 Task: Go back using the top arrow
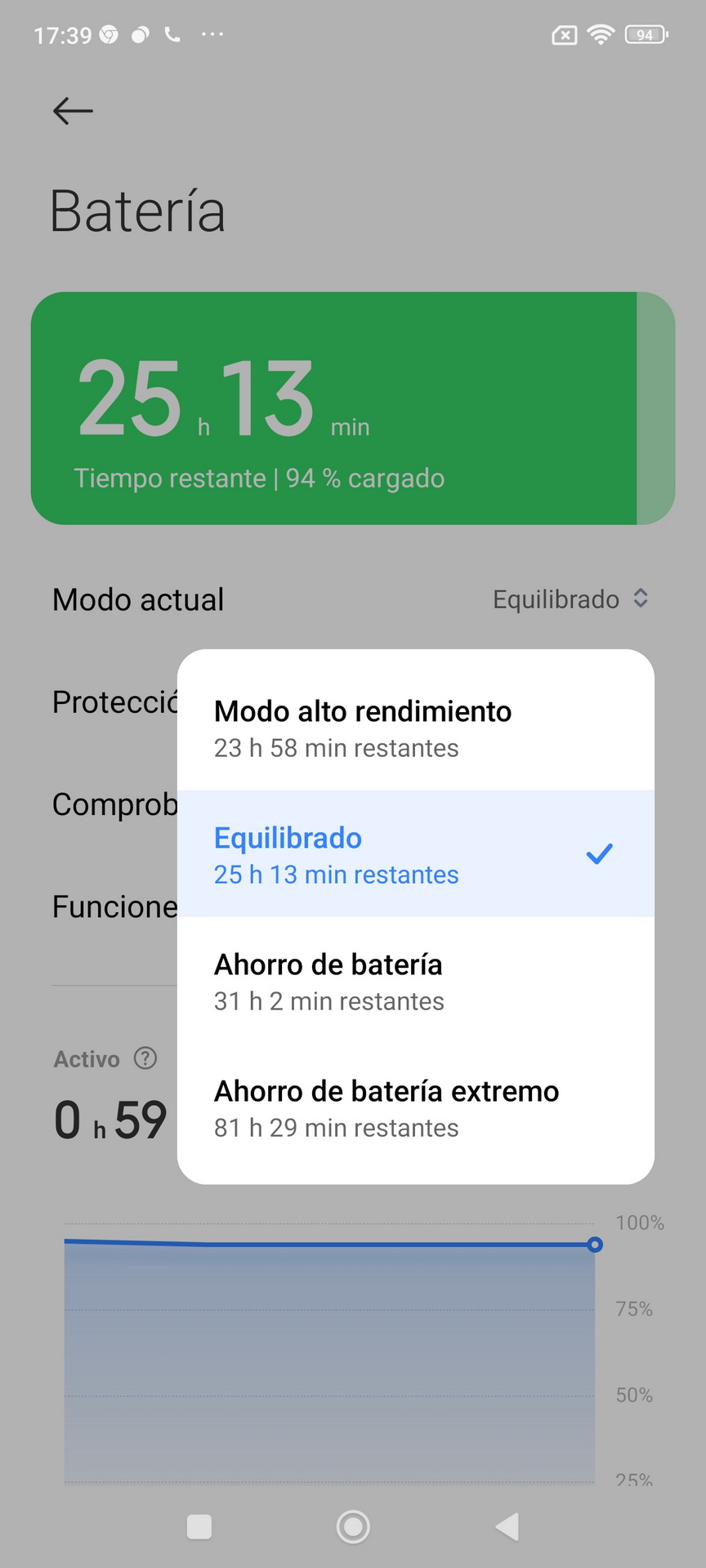(x=73, y=111)
